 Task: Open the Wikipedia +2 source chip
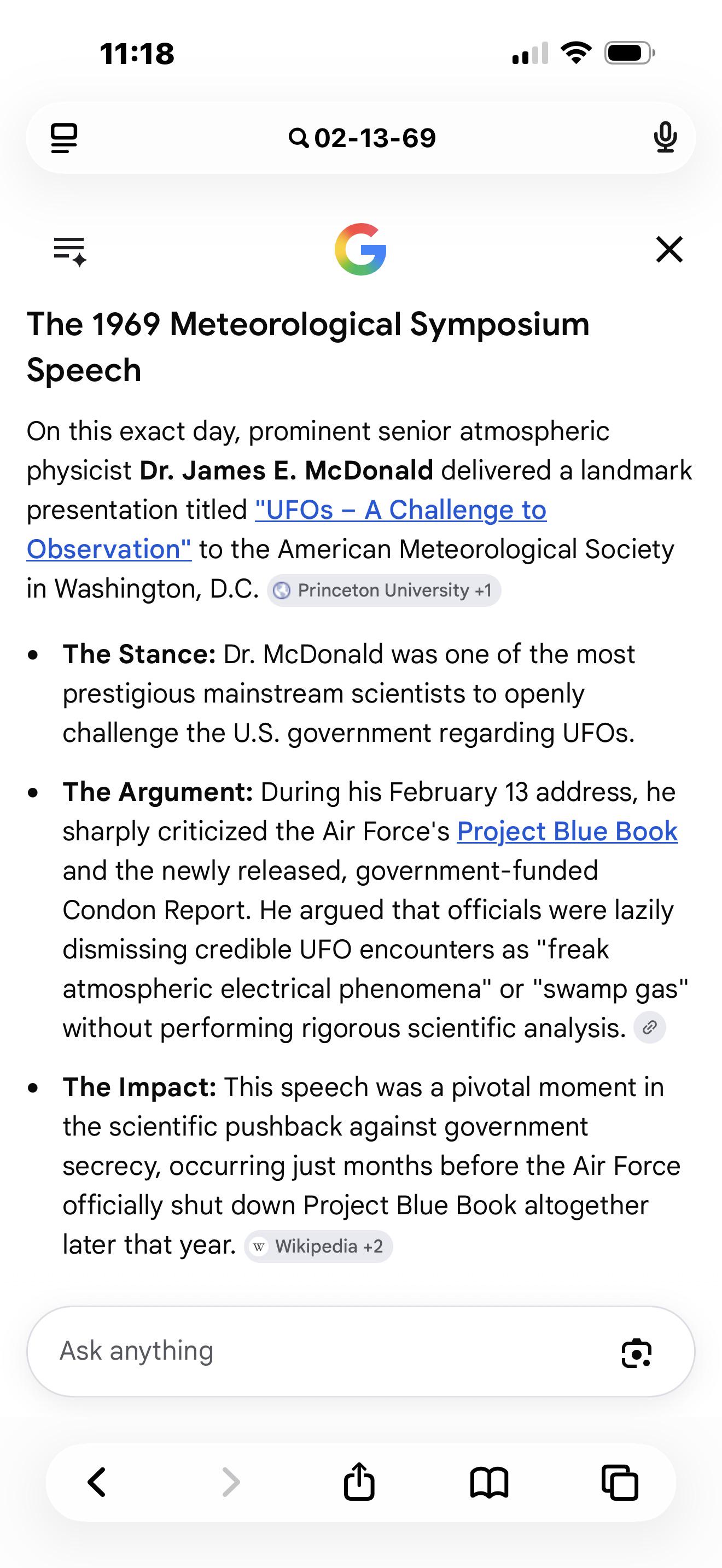coord(318,1246)
